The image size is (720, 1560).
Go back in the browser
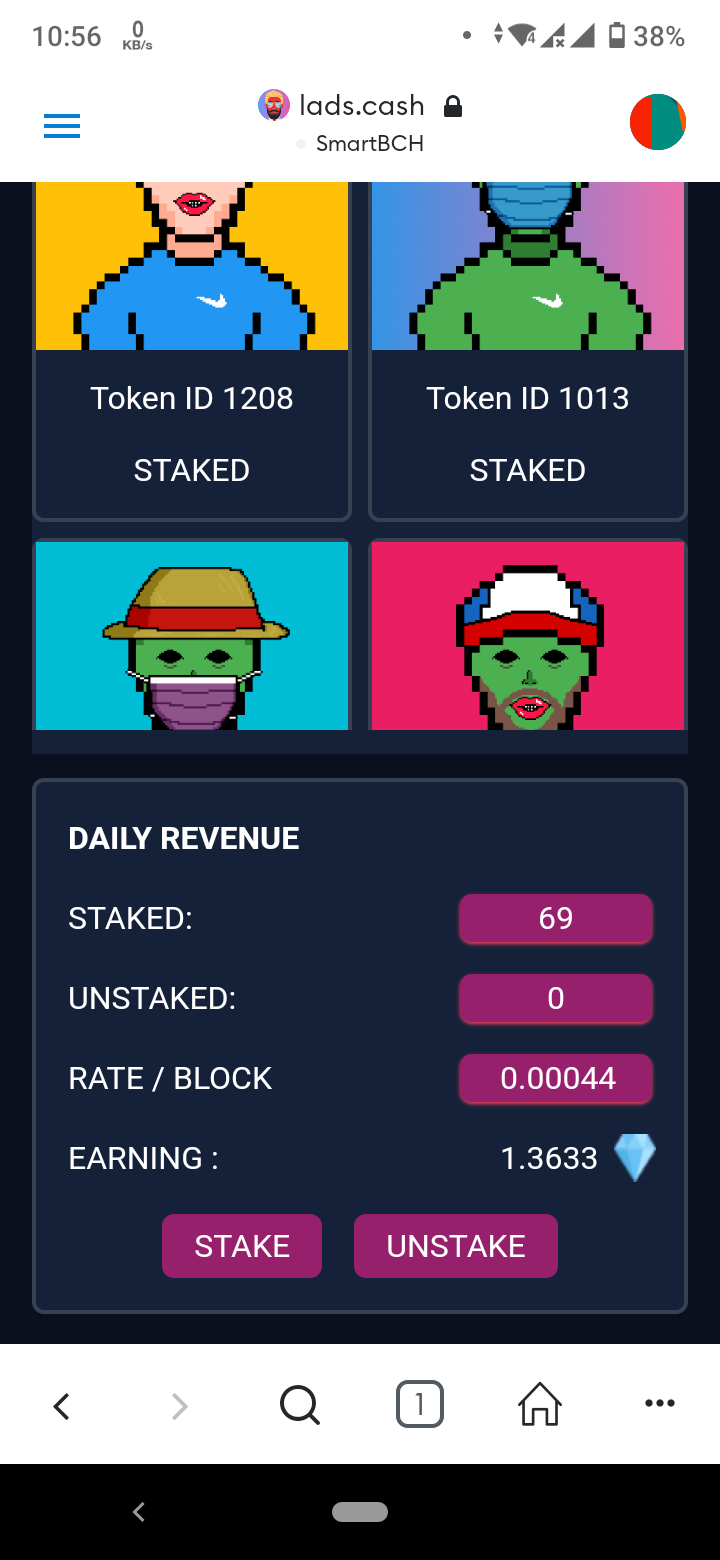pyautogui.click(x=61, y=1407)
